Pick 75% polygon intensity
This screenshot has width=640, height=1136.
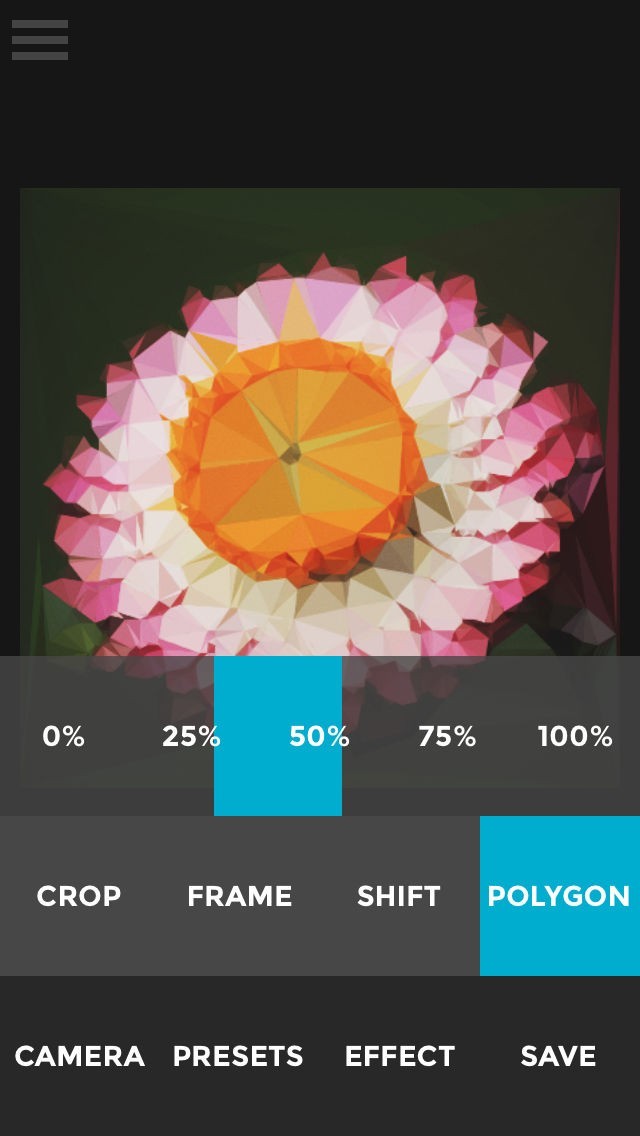[447, 737]
